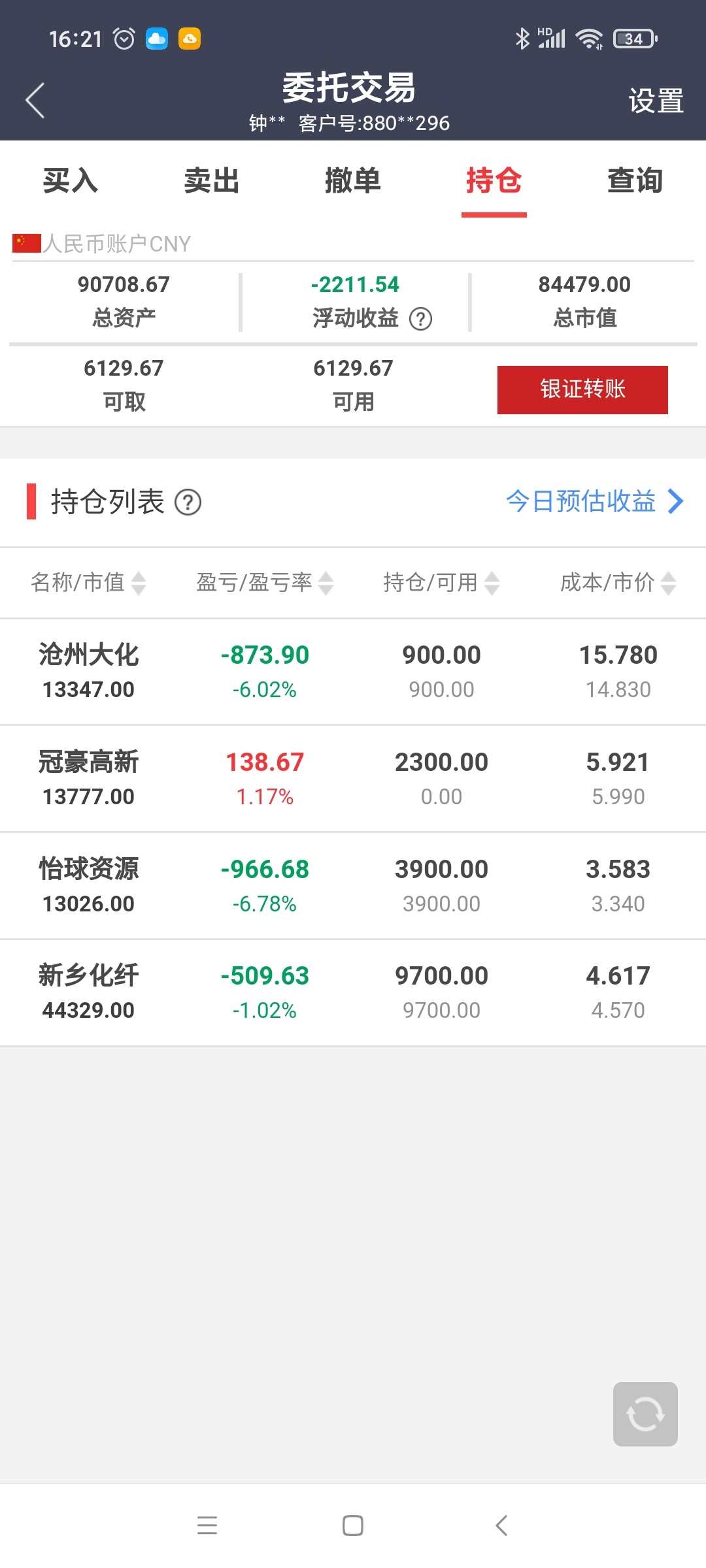Screen dimensions: 706x1568
Task: Open the 沧州大化 holding row
Action: 353,672
